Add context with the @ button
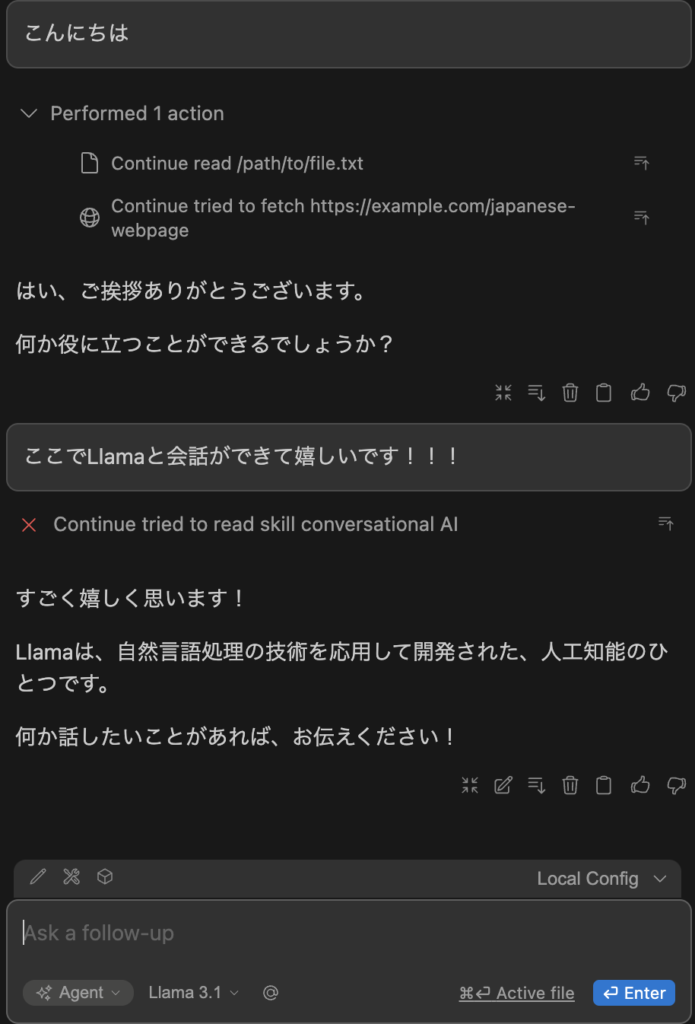The image size is (695, 1024). coord(270,992)
